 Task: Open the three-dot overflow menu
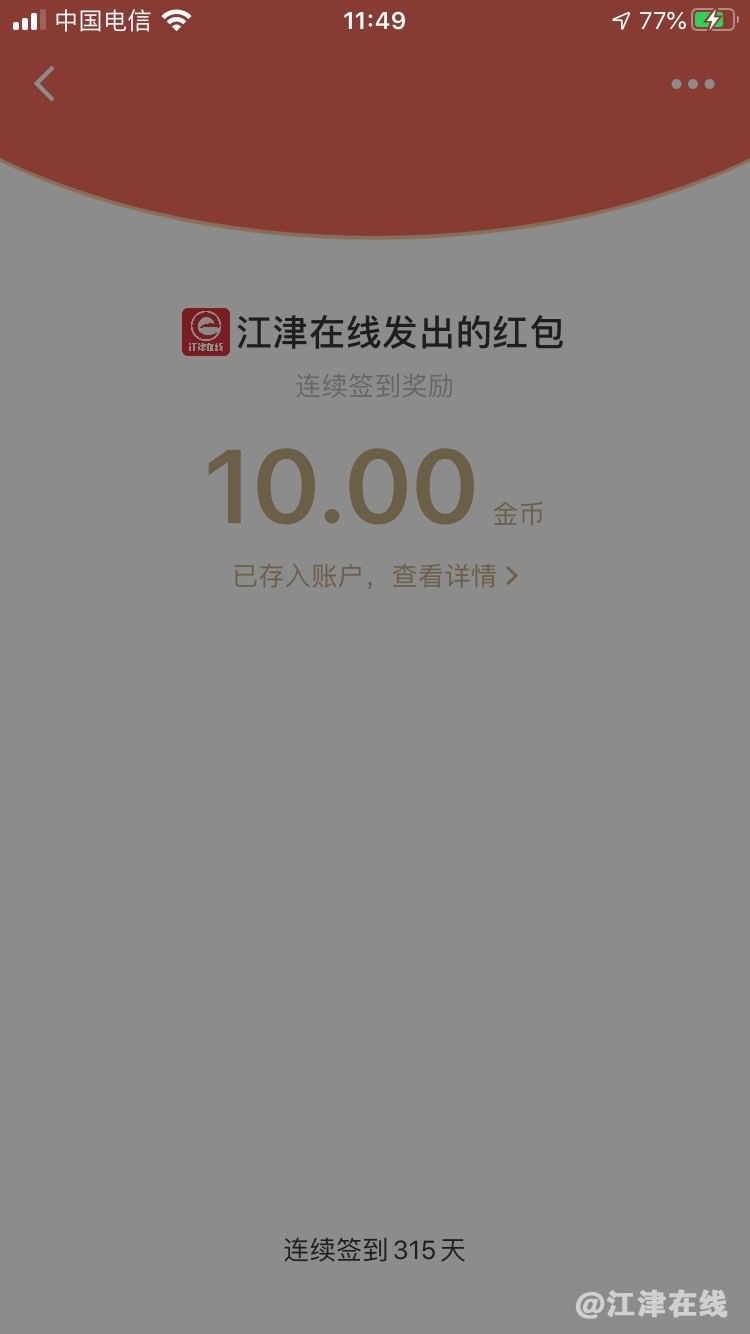[x=692, y=85]
